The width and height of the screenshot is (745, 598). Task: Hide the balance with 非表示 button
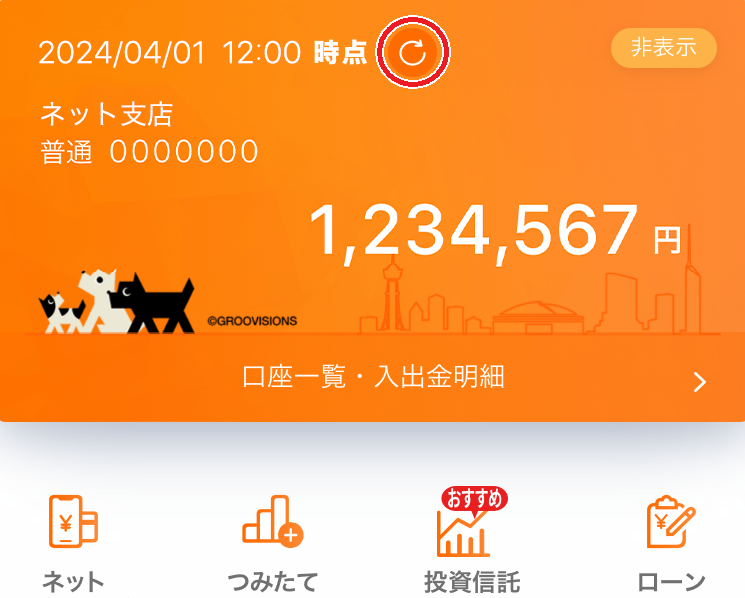(x=663, y=48)
